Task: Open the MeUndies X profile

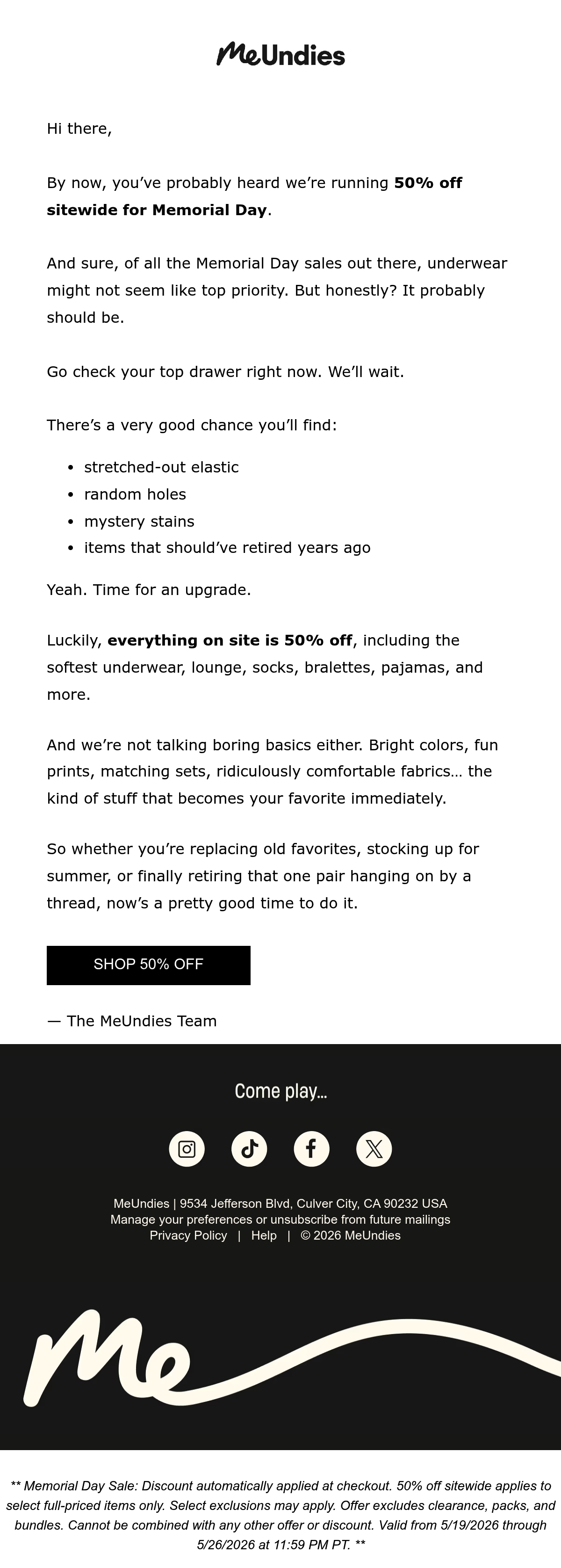Action: pos(374,1148)
